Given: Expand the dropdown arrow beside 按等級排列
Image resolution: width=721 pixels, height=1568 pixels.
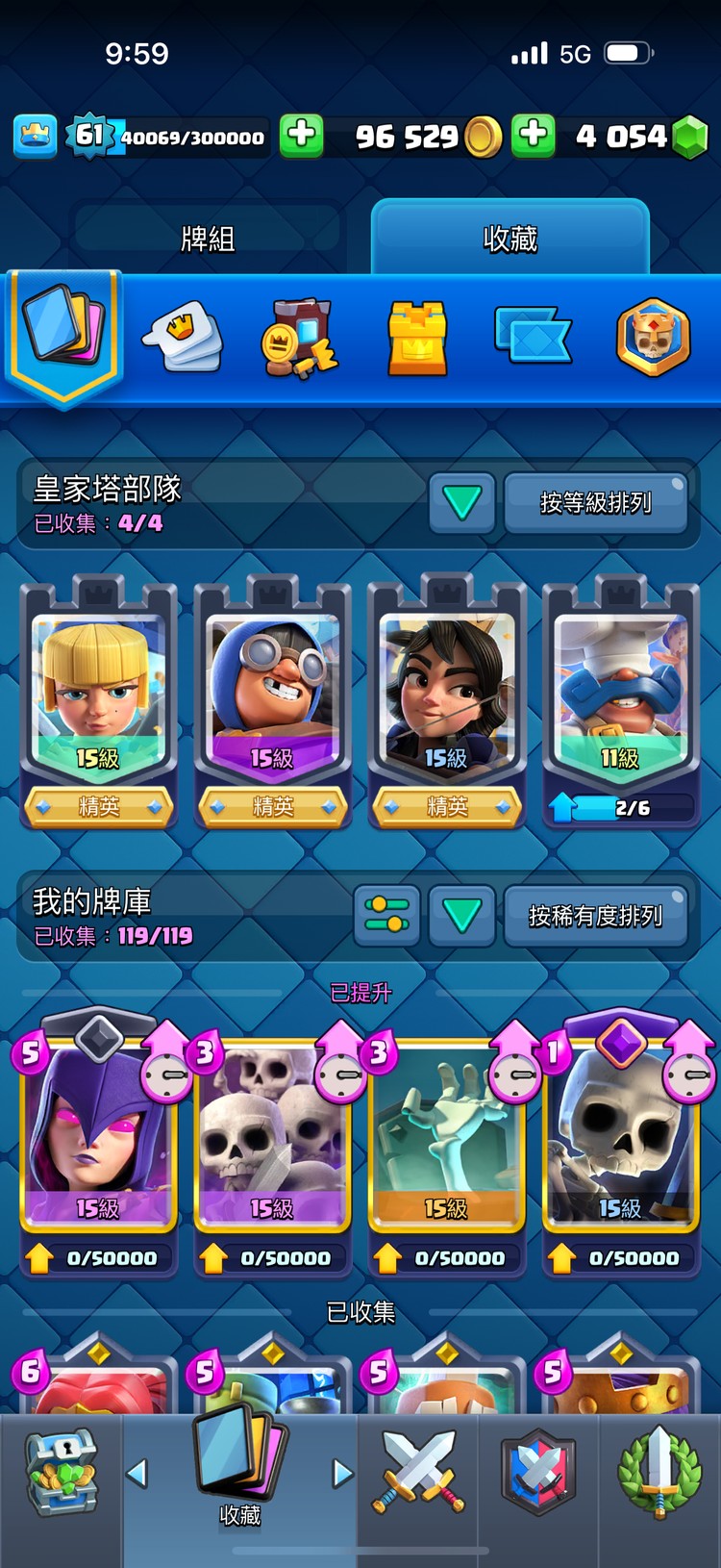Looking at the screenshot, I should 461,502.
